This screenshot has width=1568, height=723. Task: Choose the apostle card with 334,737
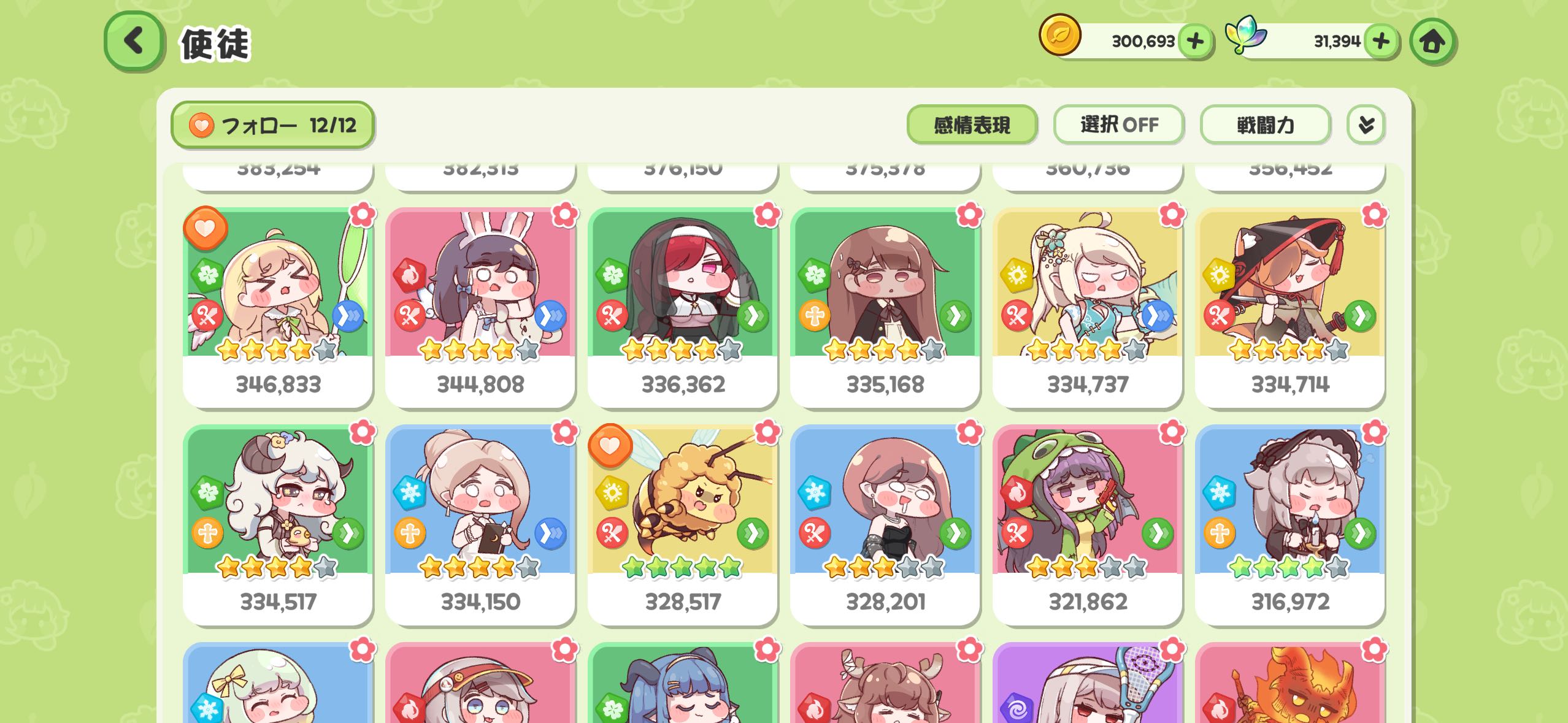pyautogui.click(x=1088, y=307)
